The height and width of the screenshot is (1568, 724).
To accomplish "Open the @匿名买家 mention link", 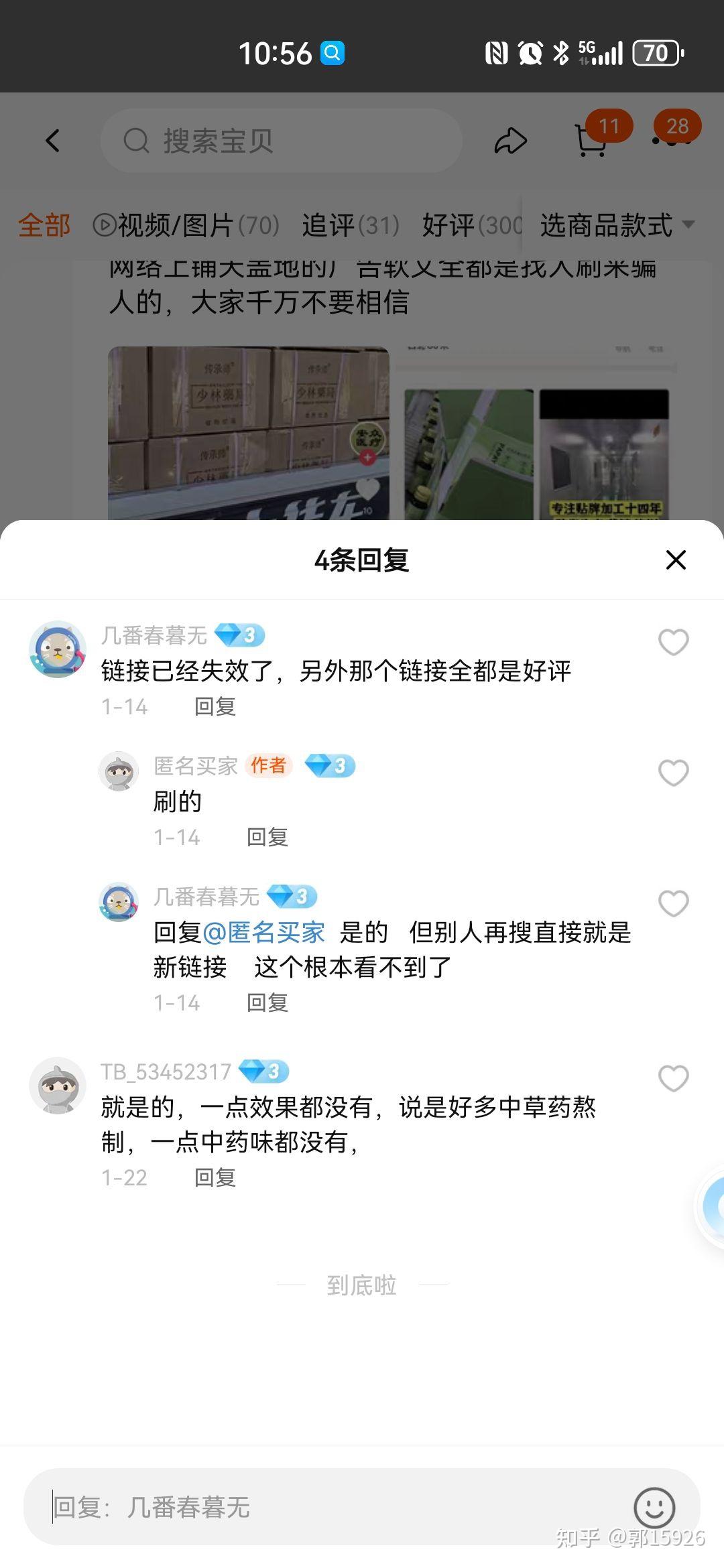I will tap(263, 932).
